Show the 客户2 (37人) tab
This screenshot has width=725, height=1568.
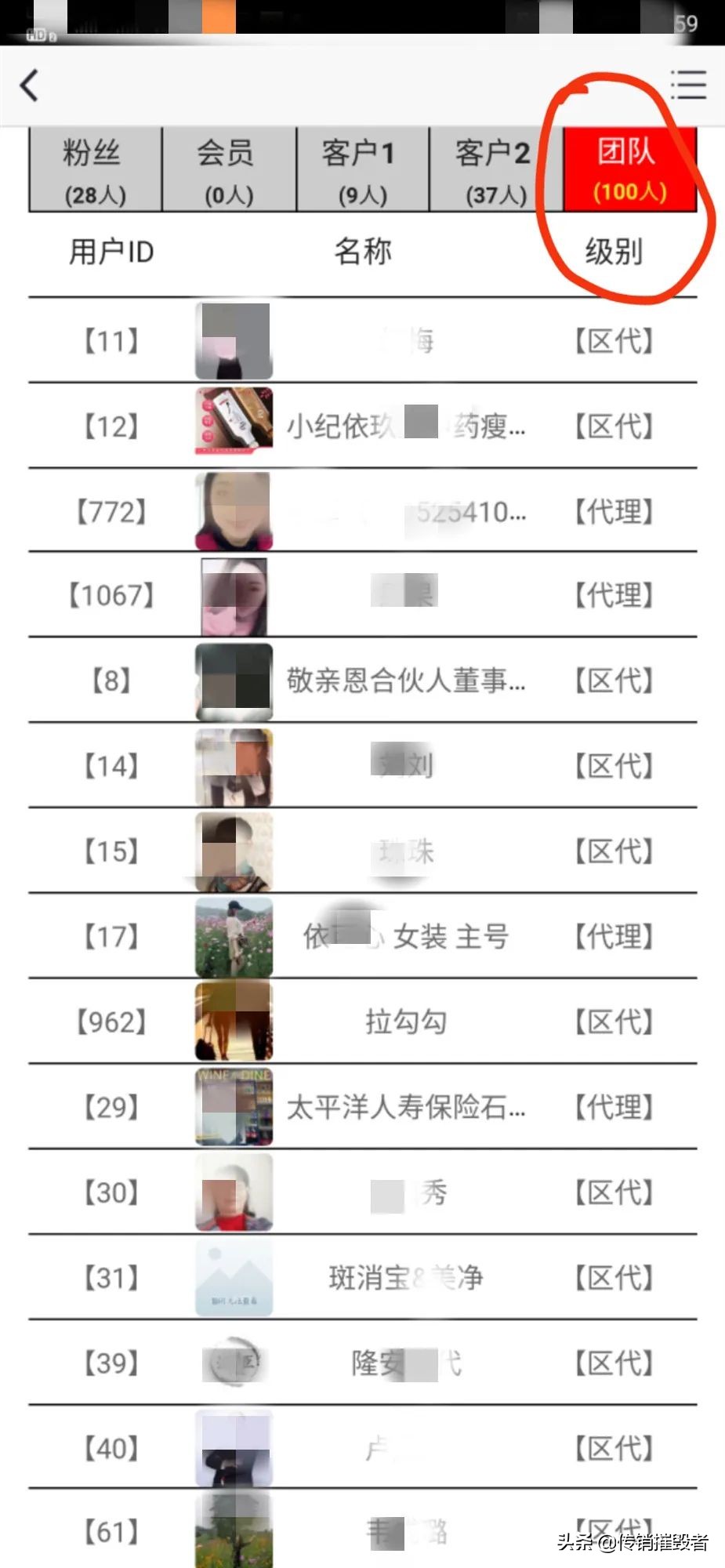click(x=495, y=169)
